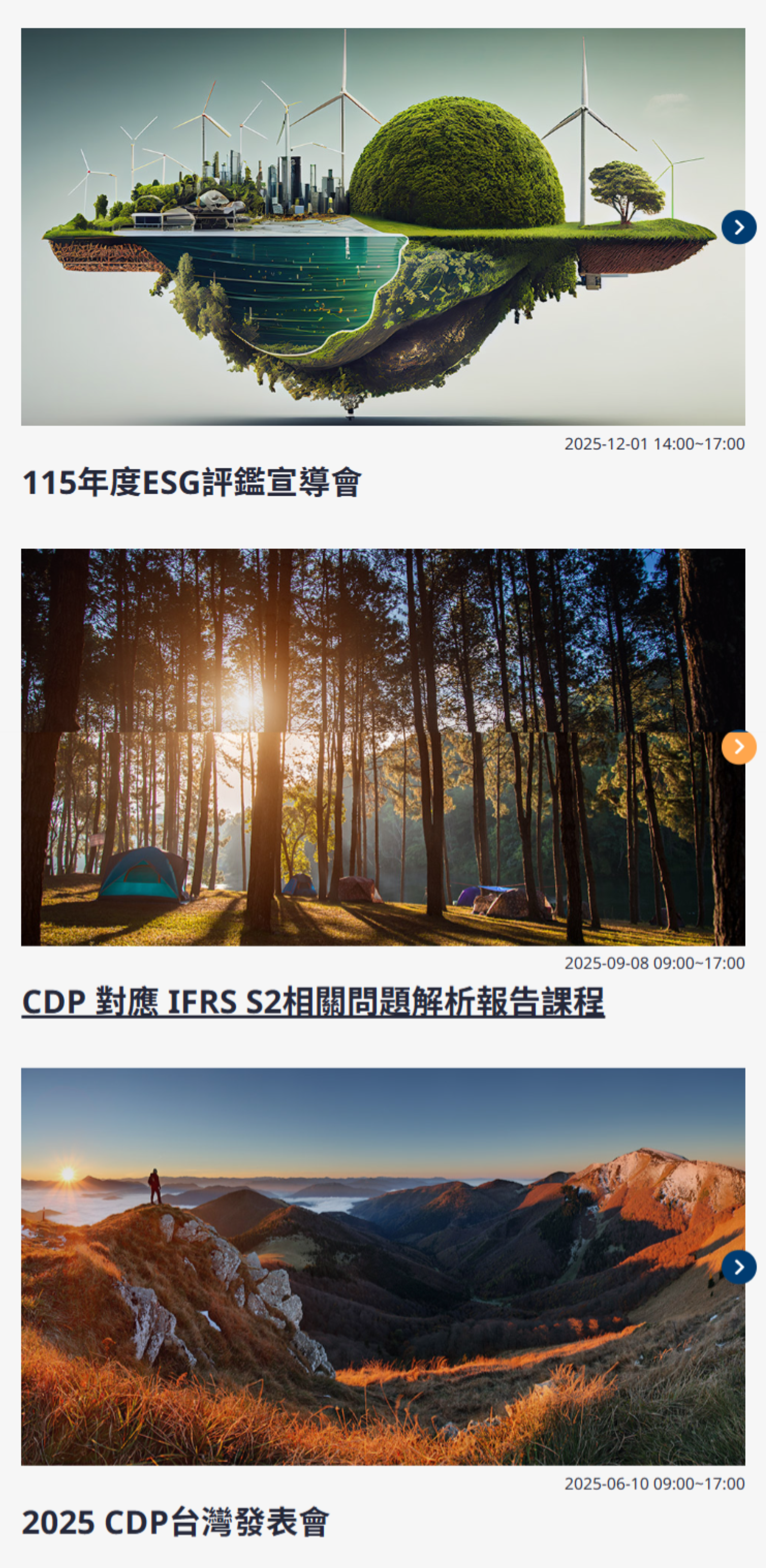The width and height of the screenshot is (766, 1568).
Task: Tap the arrow on the ESG評鑑宣導會 card
Action: (739, 227)
